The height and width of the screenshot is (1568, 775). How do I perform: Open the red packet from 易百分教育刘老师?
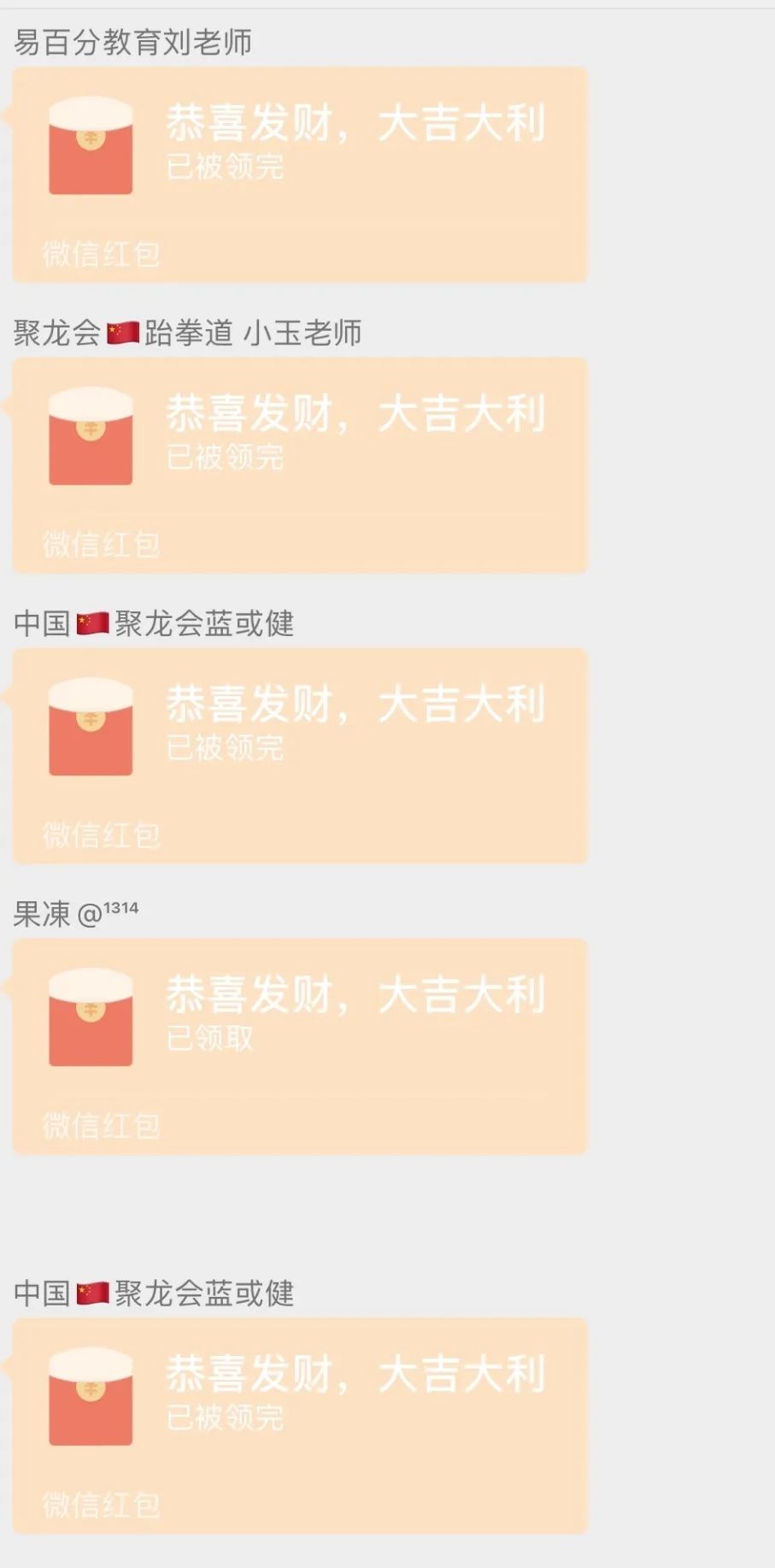click(x=299, y=174)
